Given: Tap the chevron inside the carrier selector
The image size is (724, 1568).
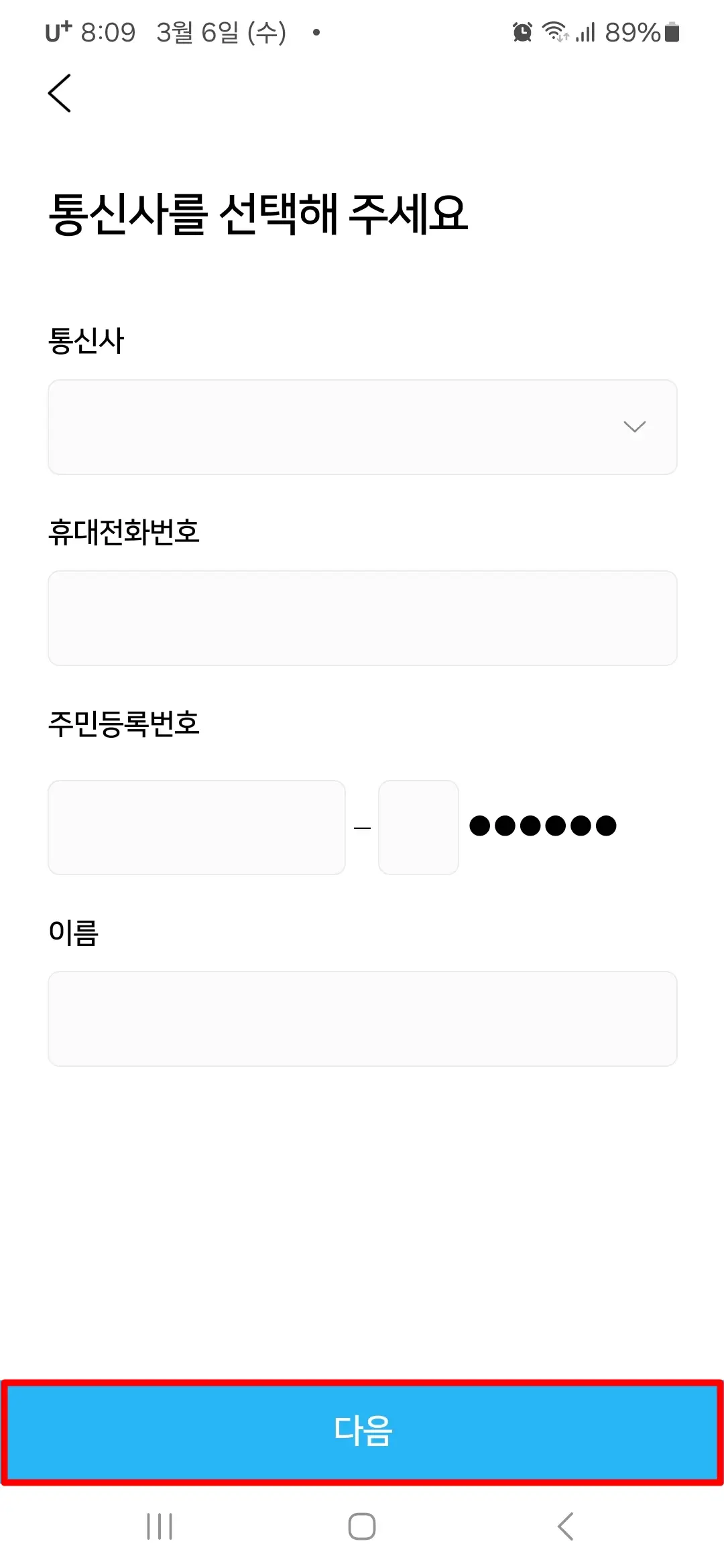Looking at the screenshot, I should (x=634, y=427).
